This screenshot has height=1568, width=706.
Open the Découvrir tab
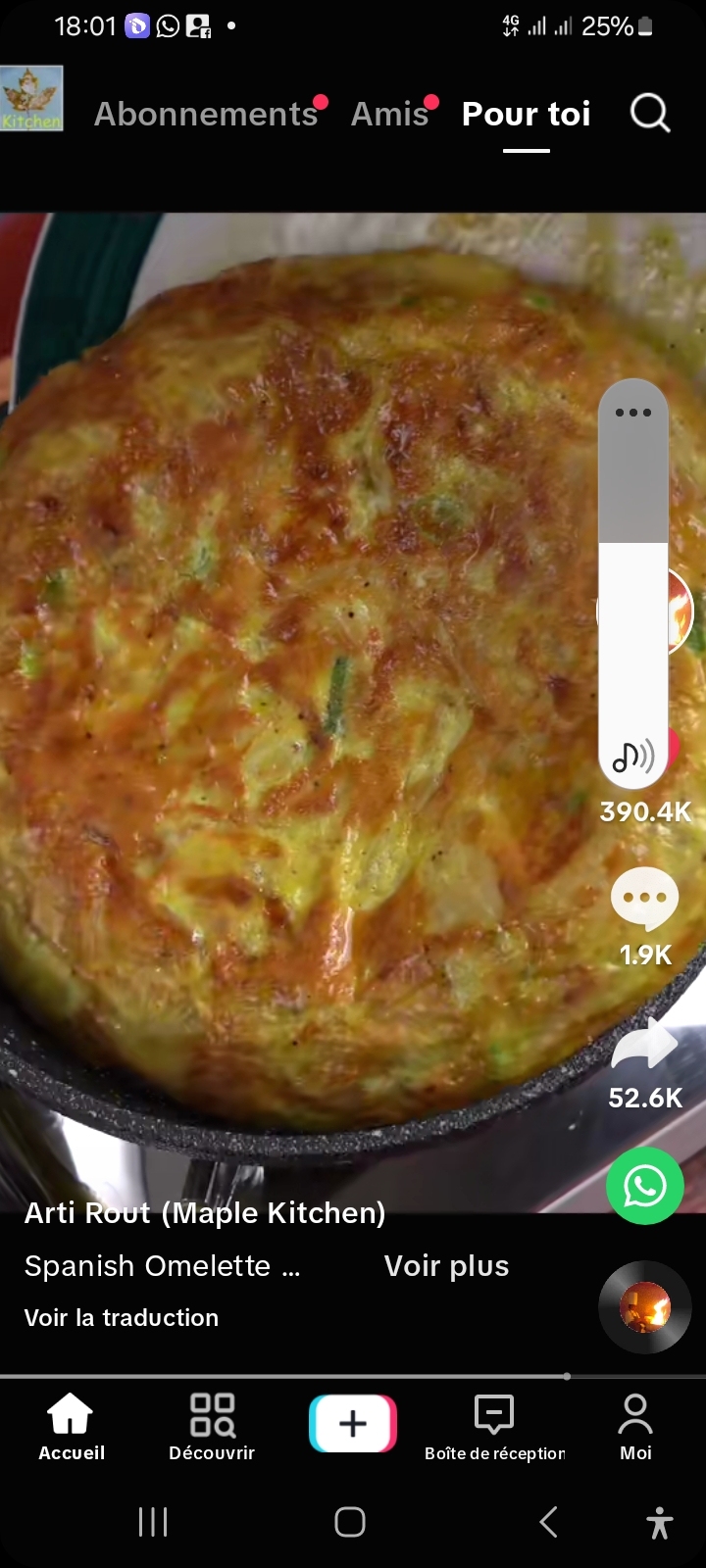pyautogui.click(x=212, y=1426)
